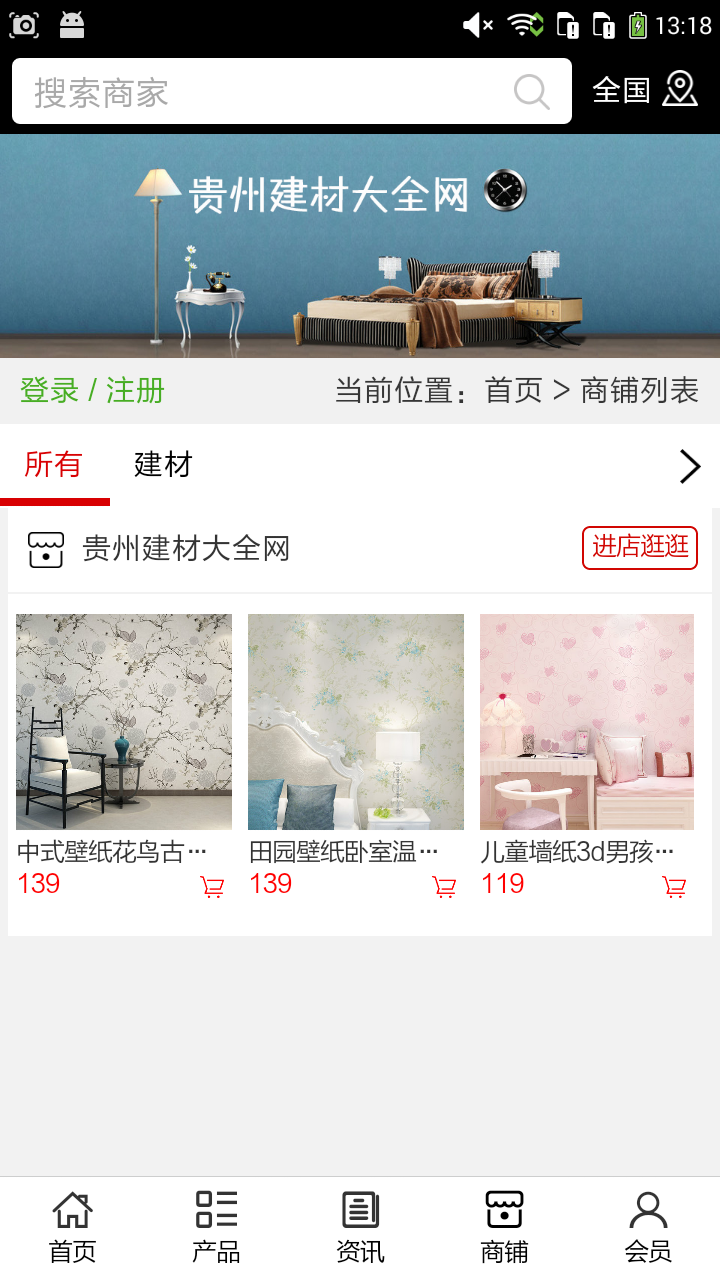The height and width of the screenshot is (1280, 720).
Task: Select the 商铺 tab
Action: coord(504,1227)
